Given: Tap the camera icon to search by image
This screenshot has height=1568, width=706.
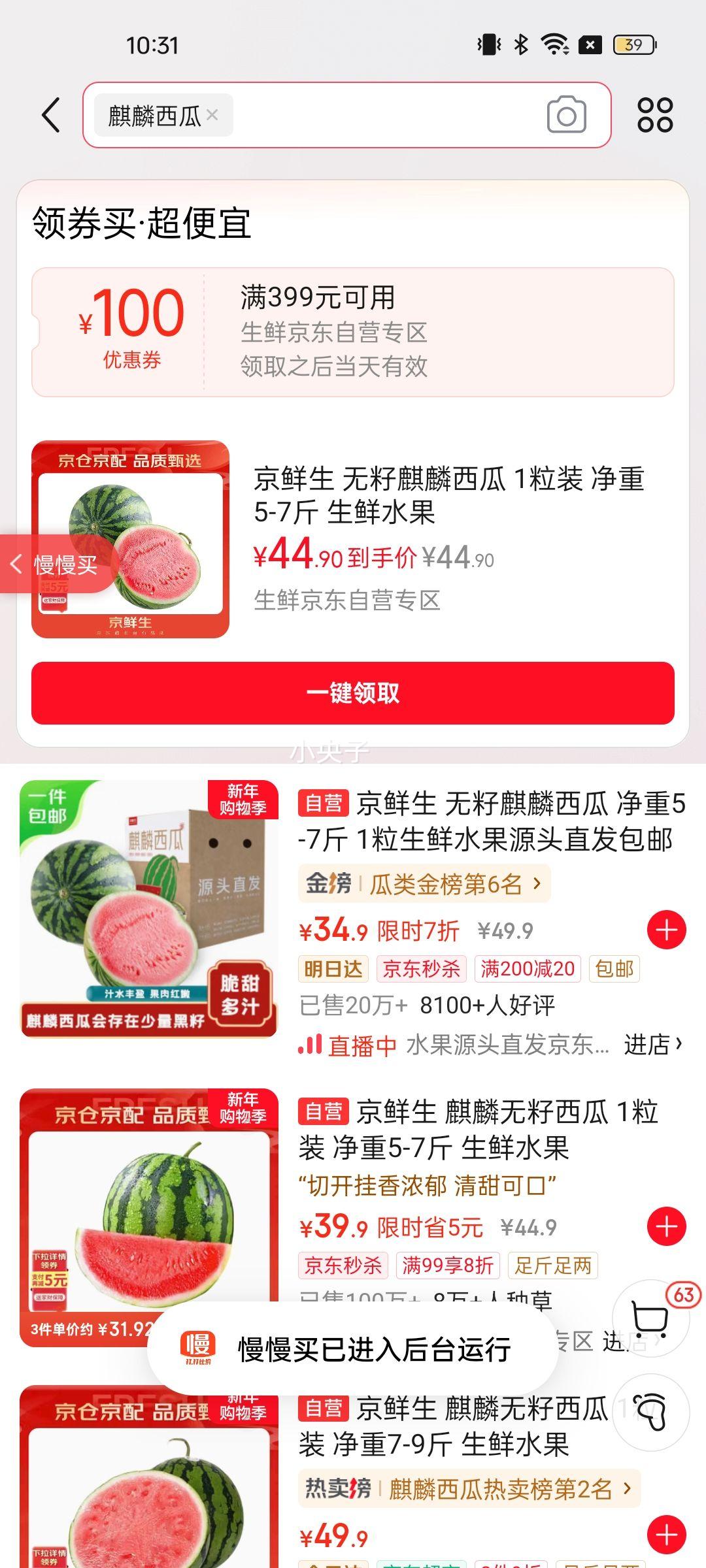Looking at the screenshot, I should click(x=568, y=114).
